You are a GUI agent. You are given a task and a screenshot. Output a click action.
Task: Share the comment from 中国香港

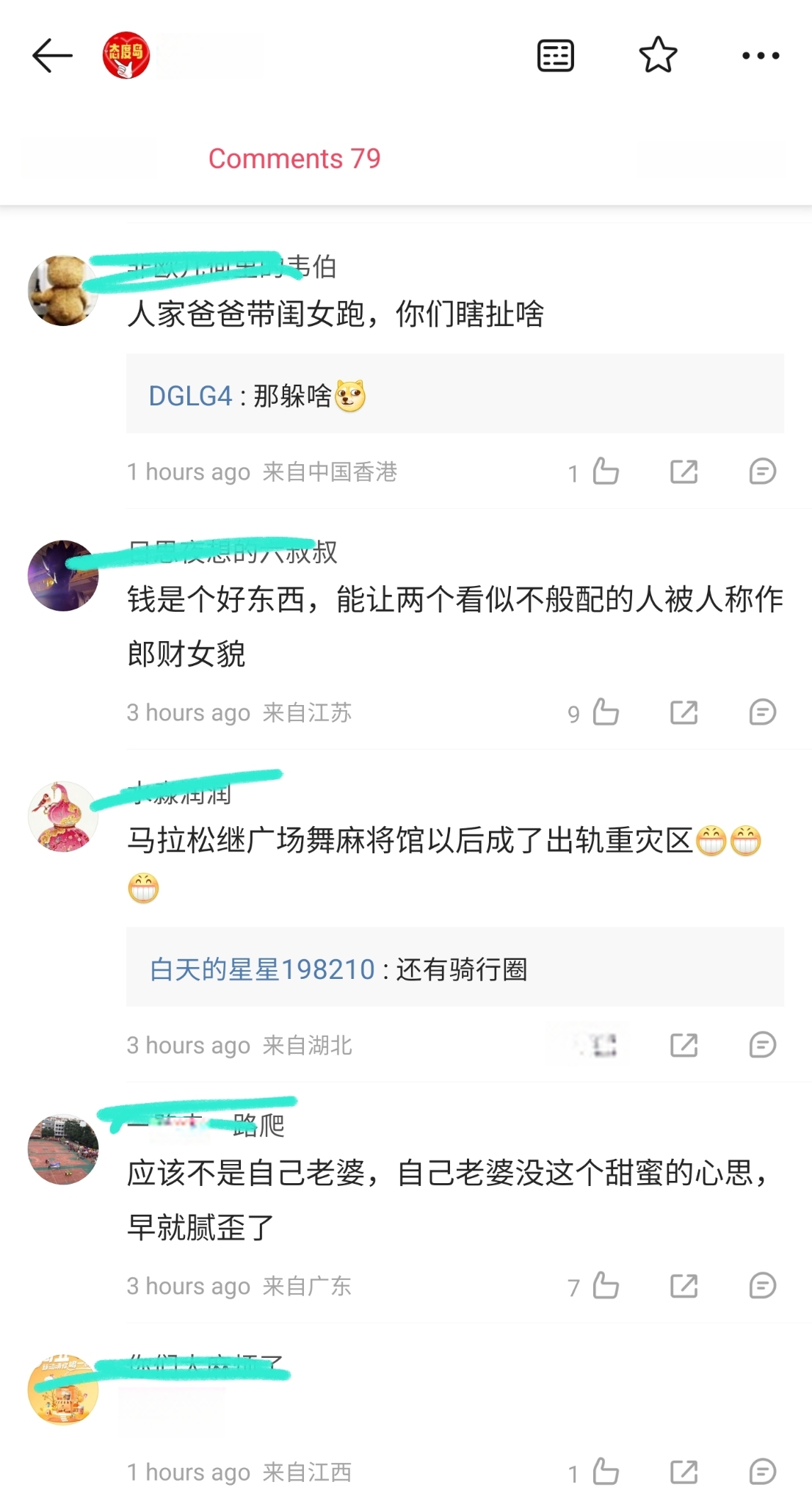684,471
